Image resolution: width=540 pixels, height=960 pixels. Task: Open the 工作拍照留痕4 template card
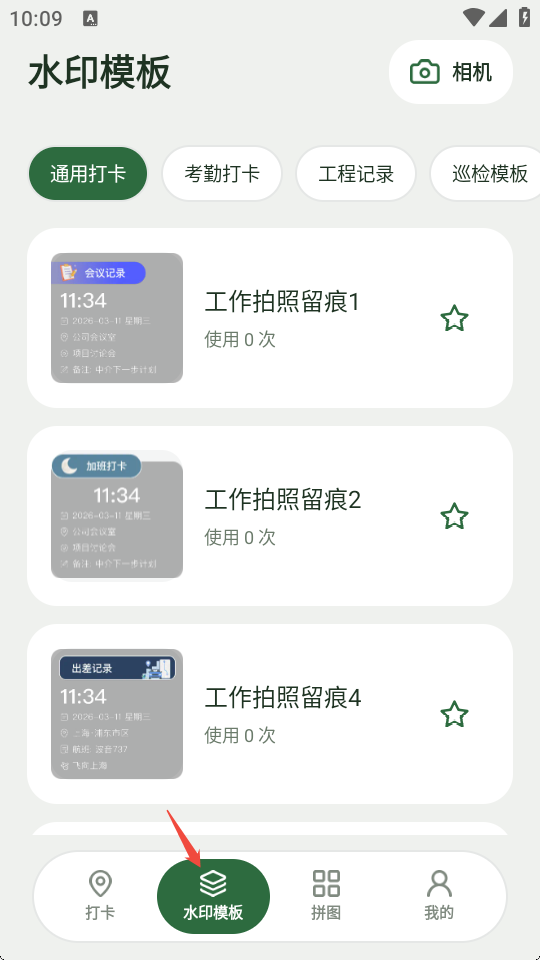tap(270, 714)
